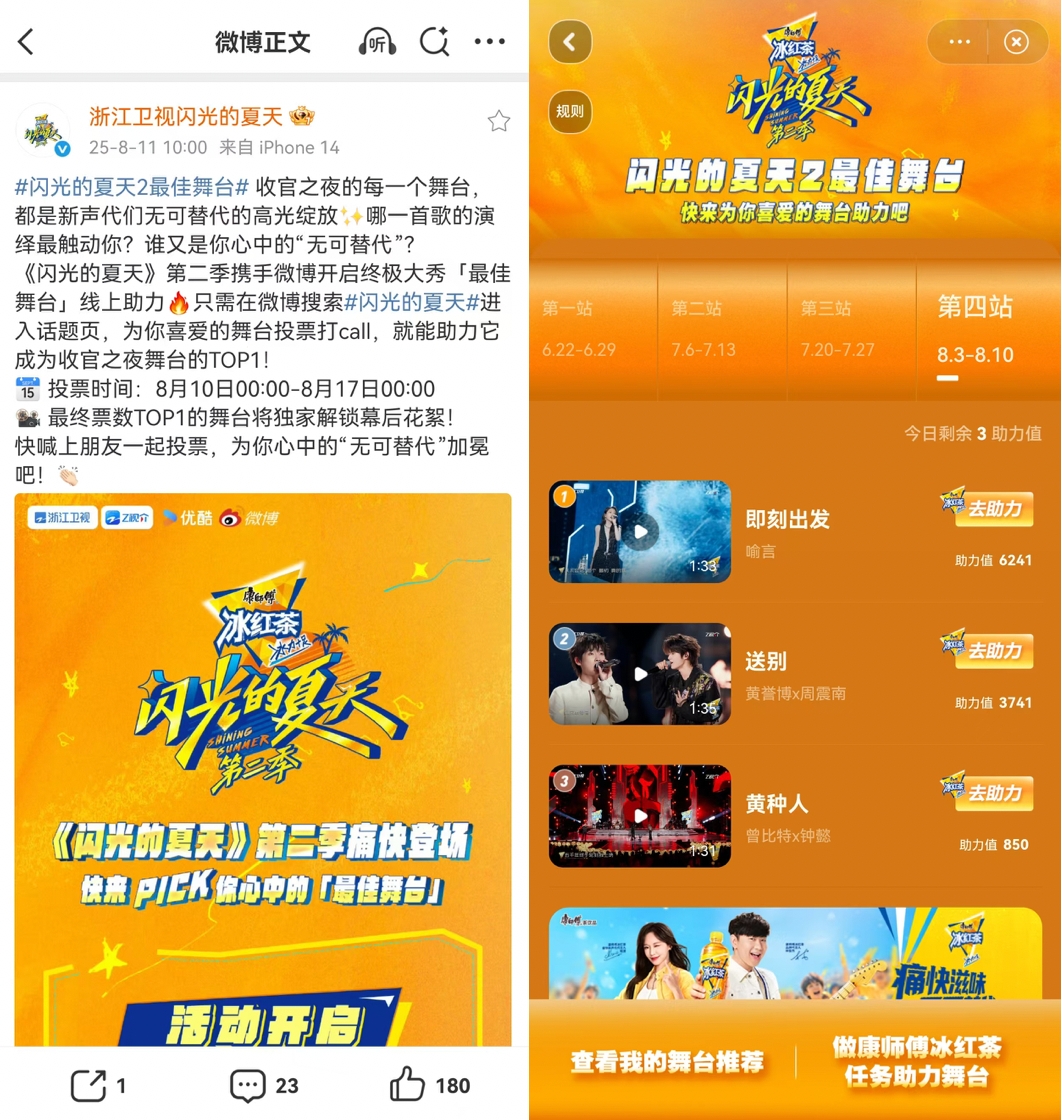The image size is (1062, 1120).
Task: Open the 浙江卫视闪光的夏天 profile
Action: coord(184,117)
